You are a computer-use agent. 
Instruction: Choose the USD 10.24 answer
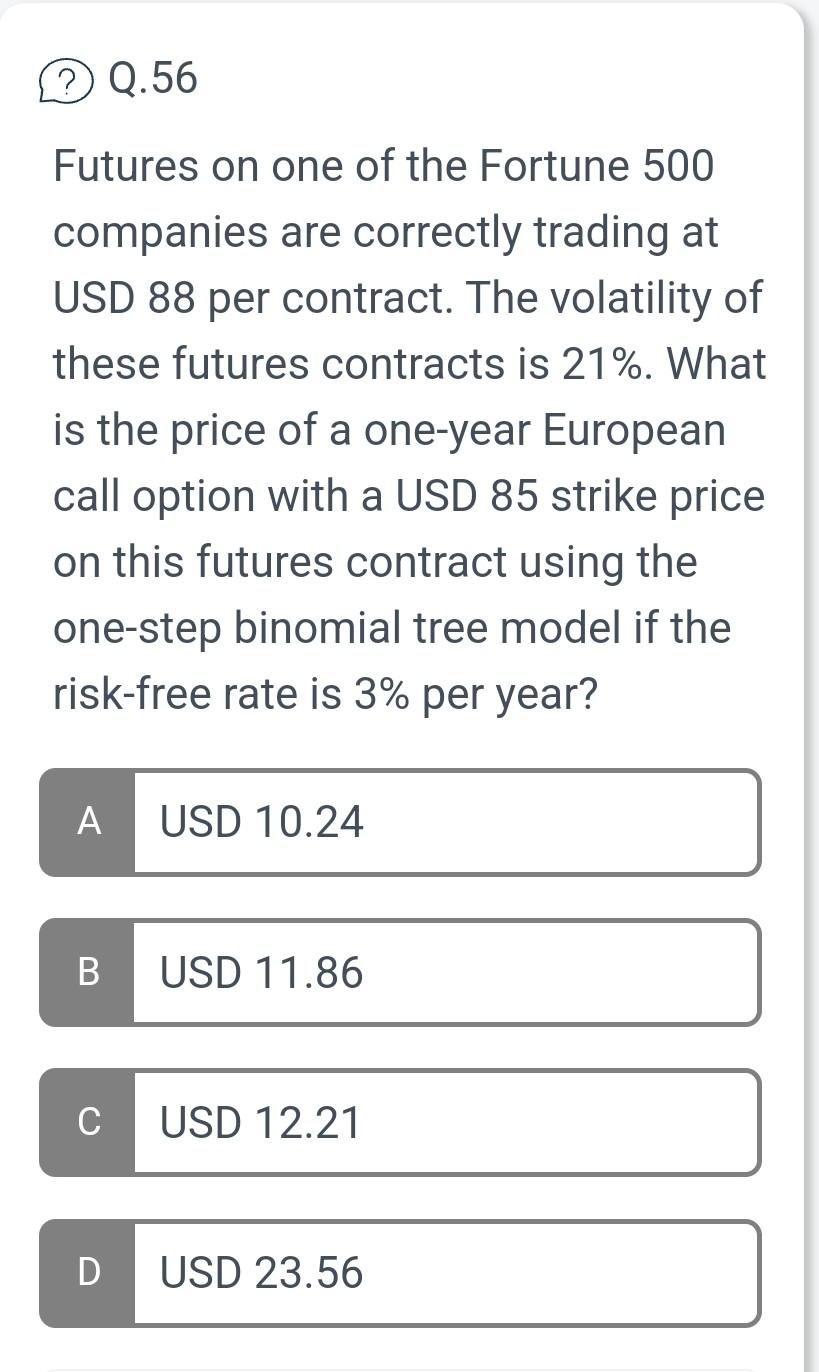[x=260, y=822]
